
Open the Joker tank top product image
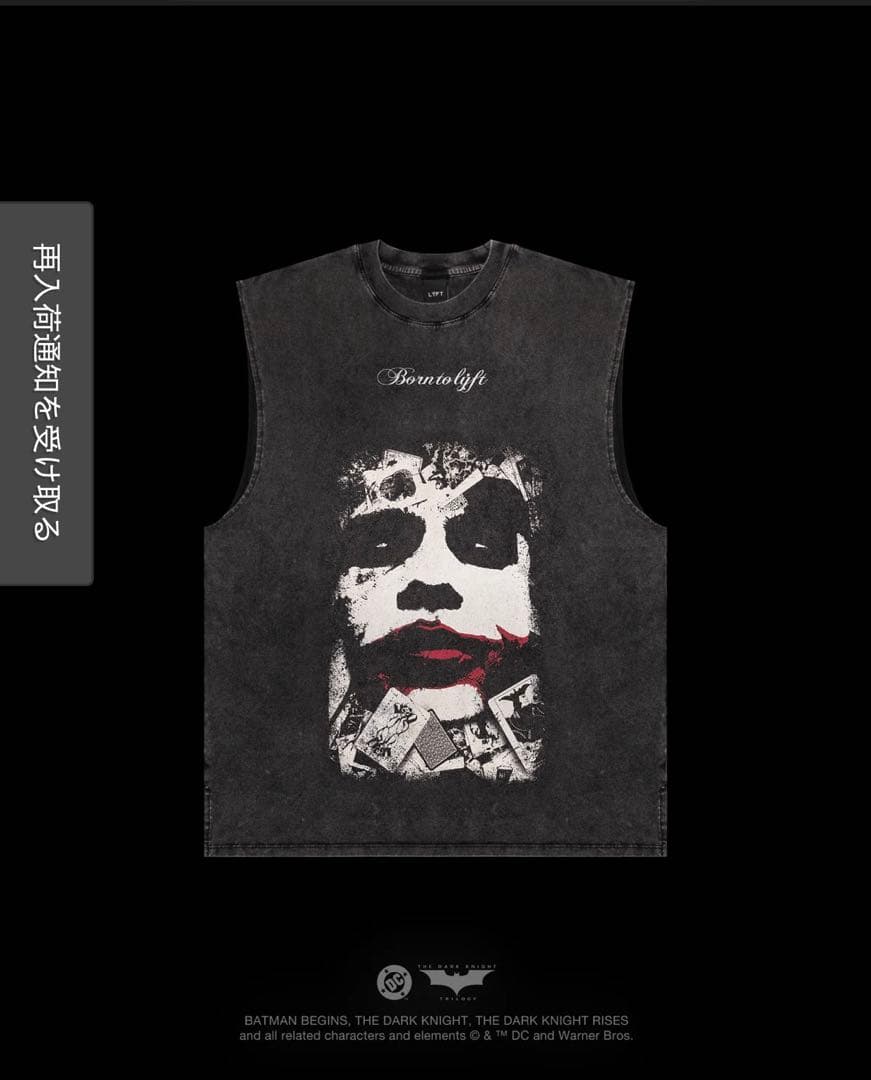[x=435, y=548]
